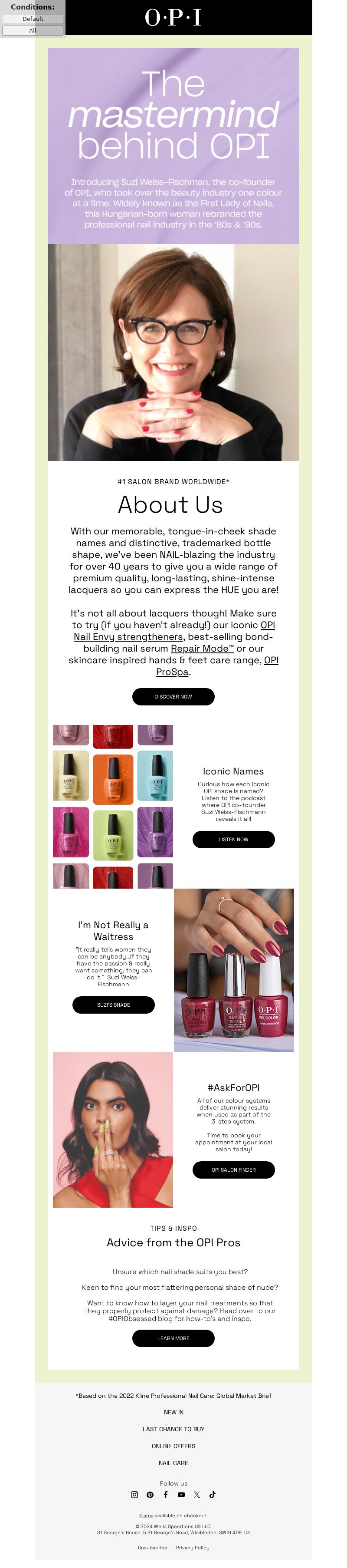The width and height of the screenshot is (347, 1568).
Task: Unsubscribe from these emails
Action: (153, 1548)
